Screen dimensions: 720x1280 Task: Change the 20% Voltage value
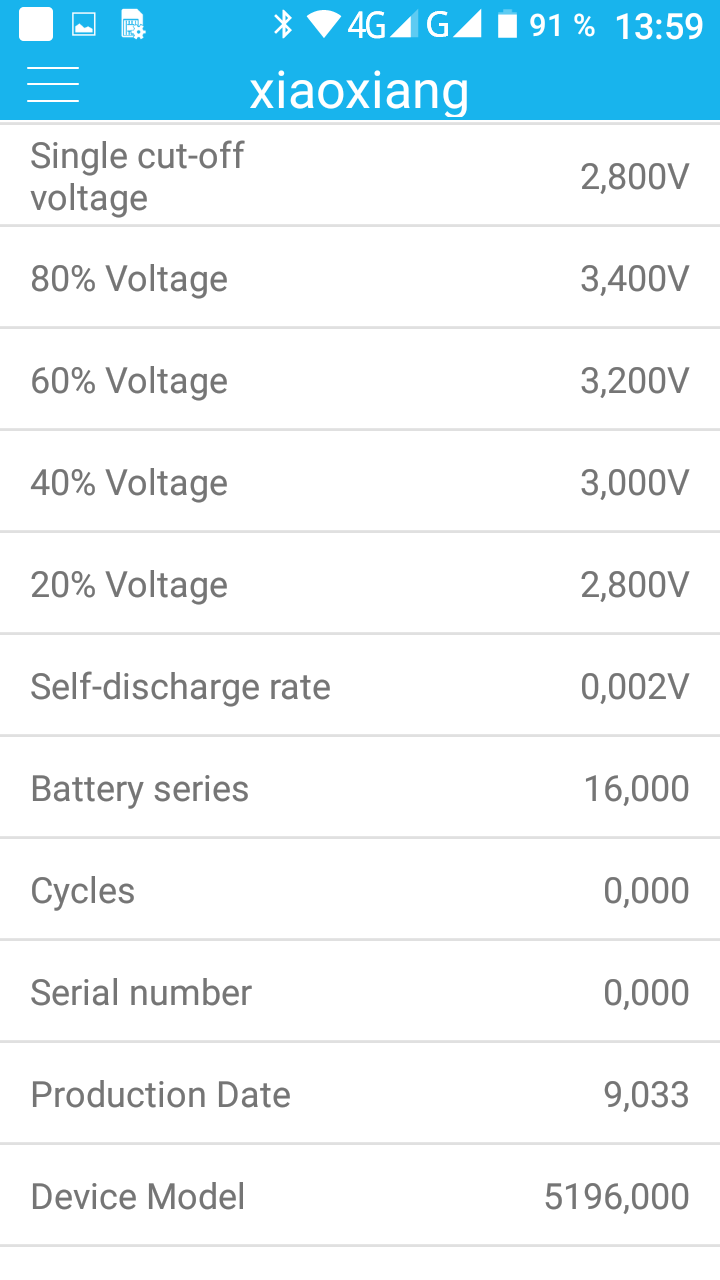click(360, 583)
